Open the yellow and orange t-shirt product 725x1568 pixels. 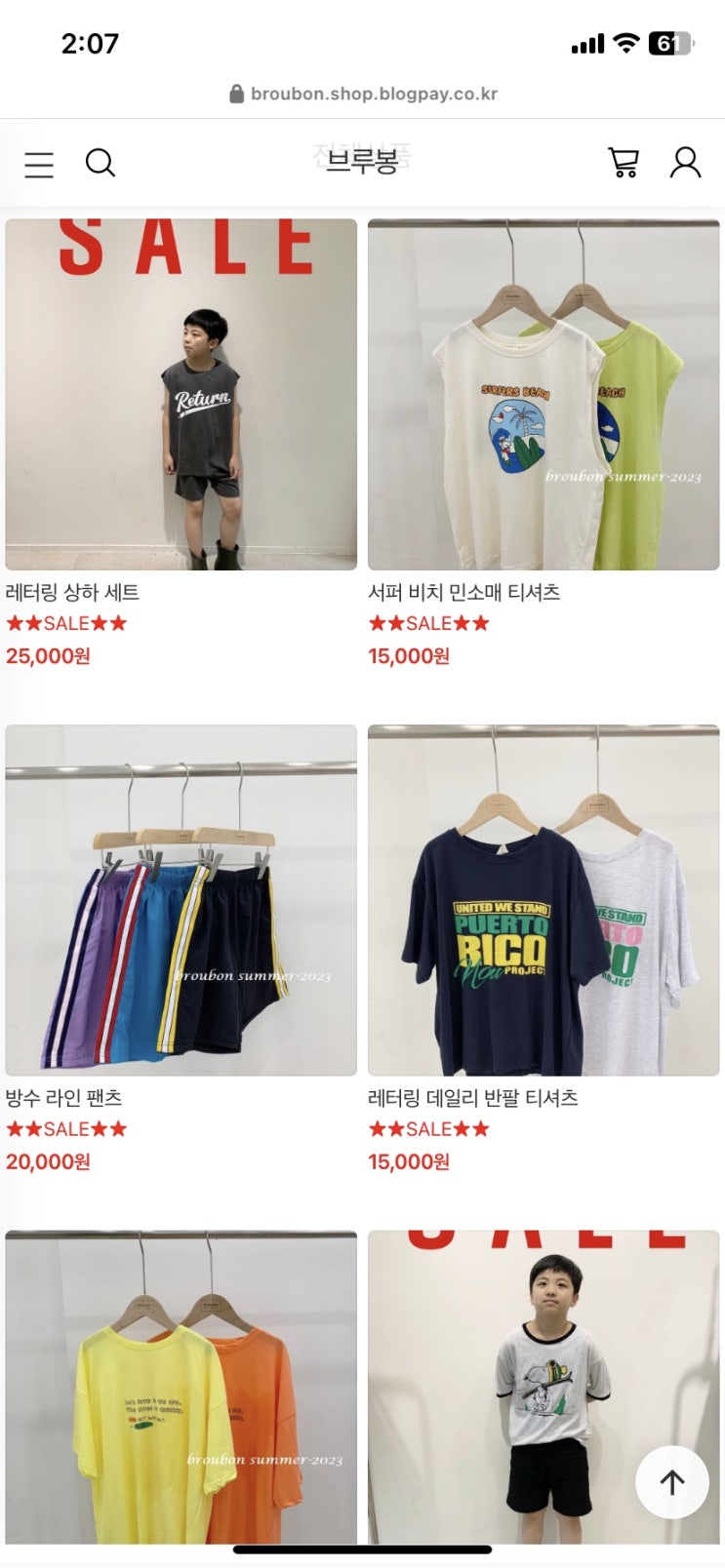pyautogui.click(x=181, y=1385)
